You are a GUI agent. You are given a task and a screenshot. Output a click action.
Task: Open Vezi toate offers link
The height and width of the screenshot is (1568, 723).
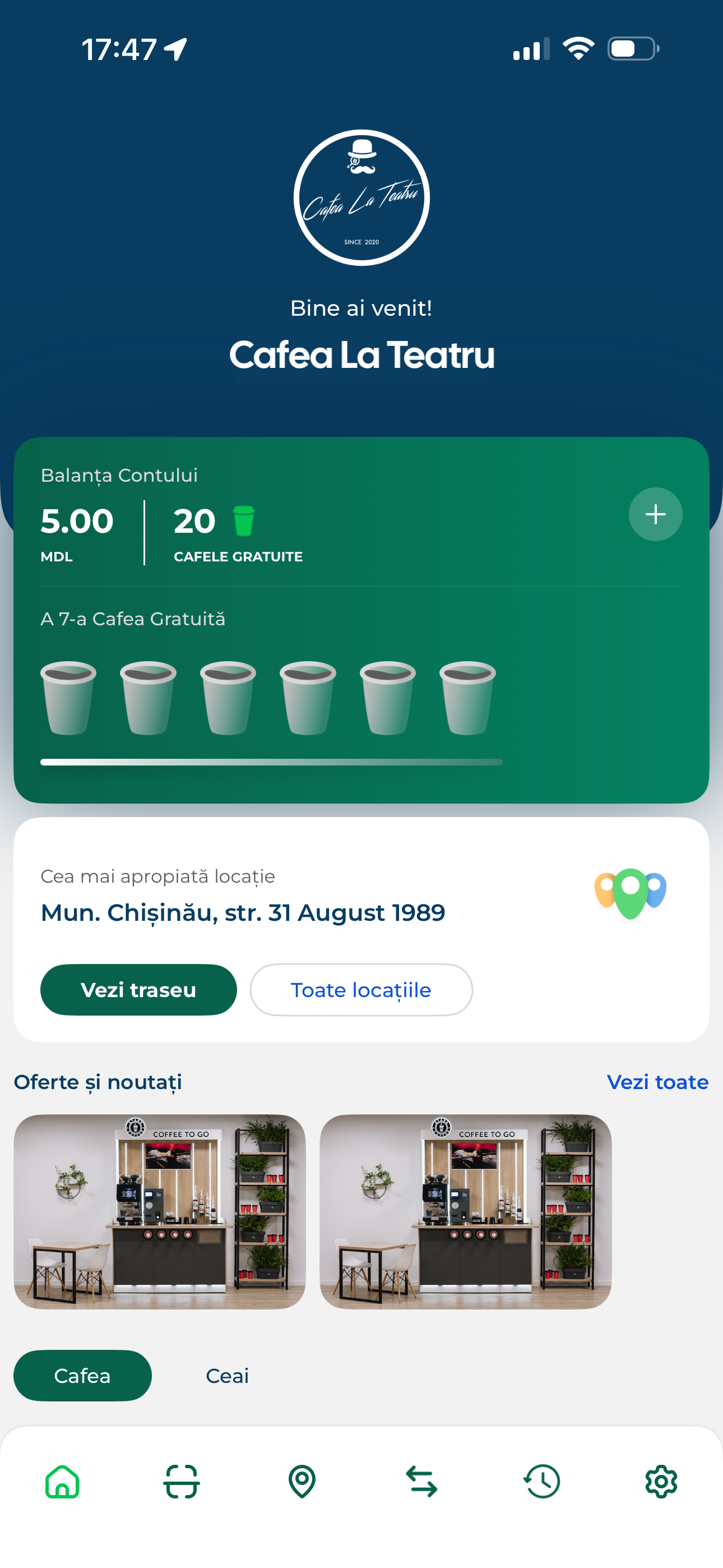coord(657,1082)
